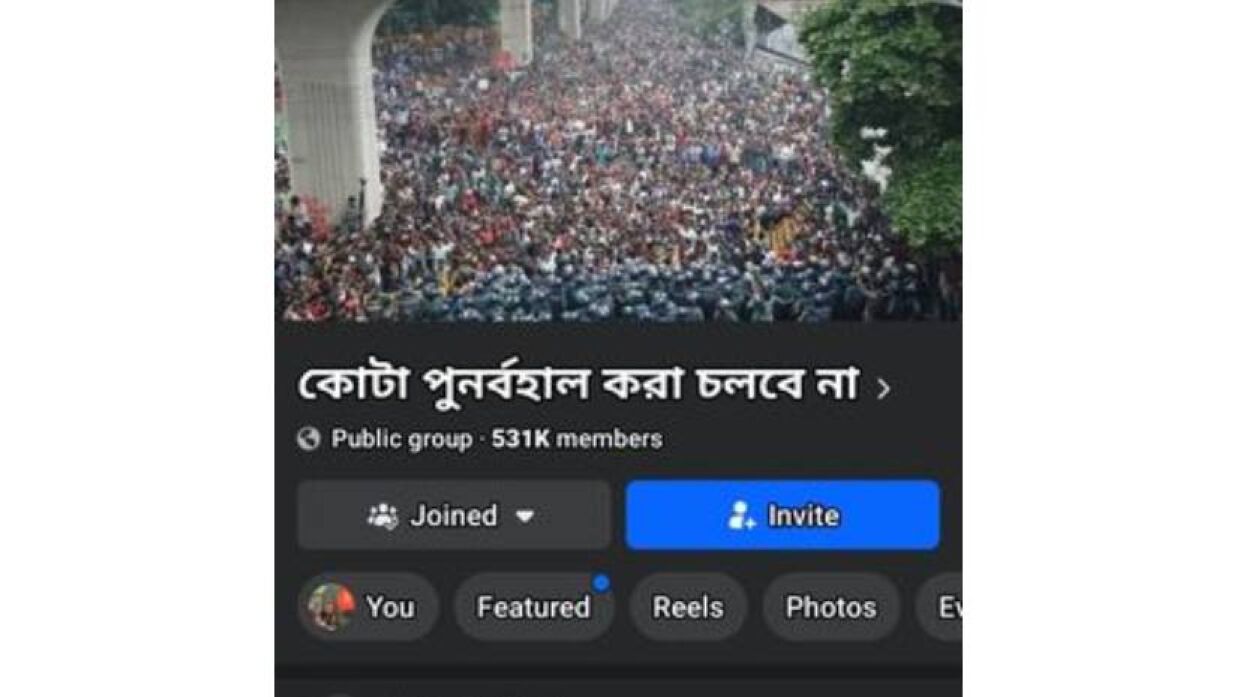Open the Reels chip

(x=687, y=607)
